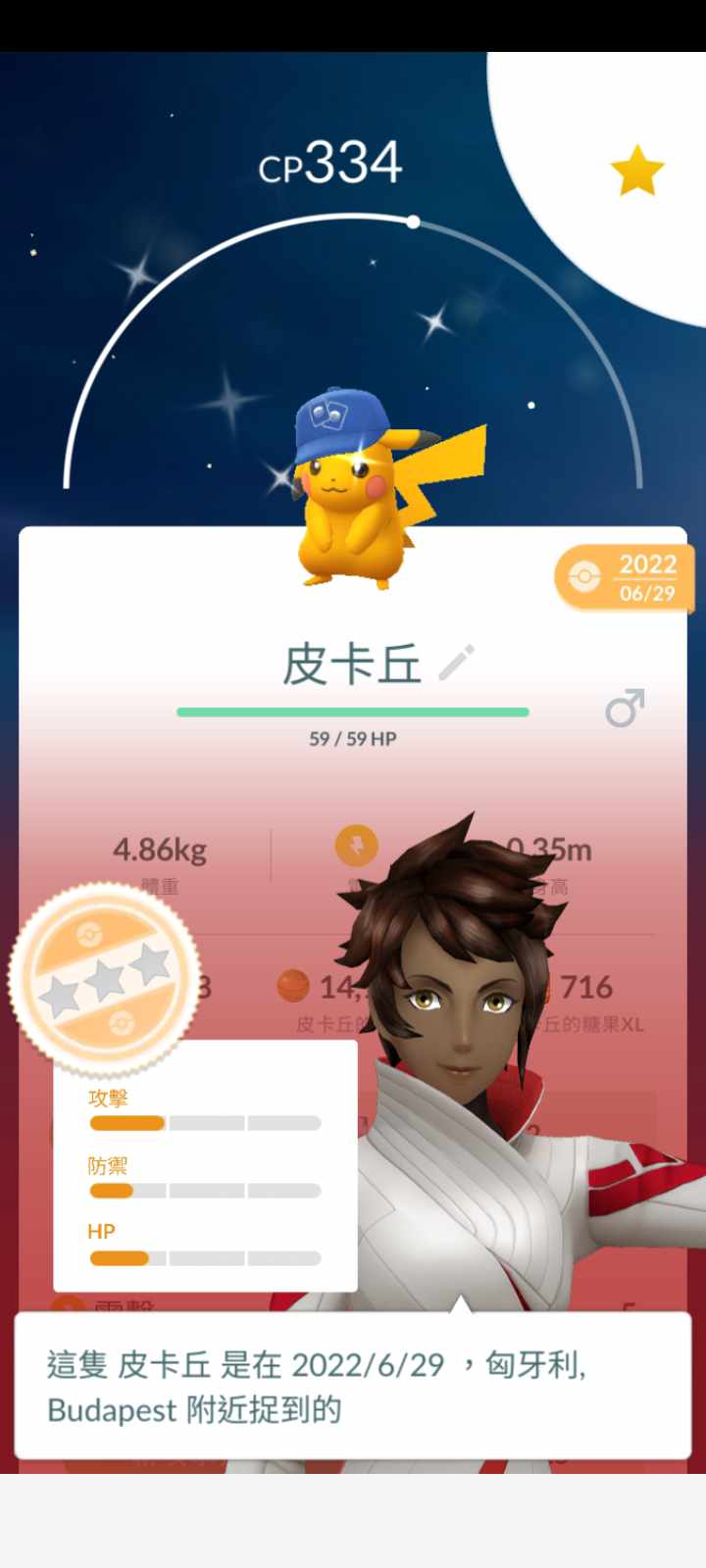
Task: Tap the appraisal speech bubble to continue
Action: pyautogui.click(x=353, y=1386)
